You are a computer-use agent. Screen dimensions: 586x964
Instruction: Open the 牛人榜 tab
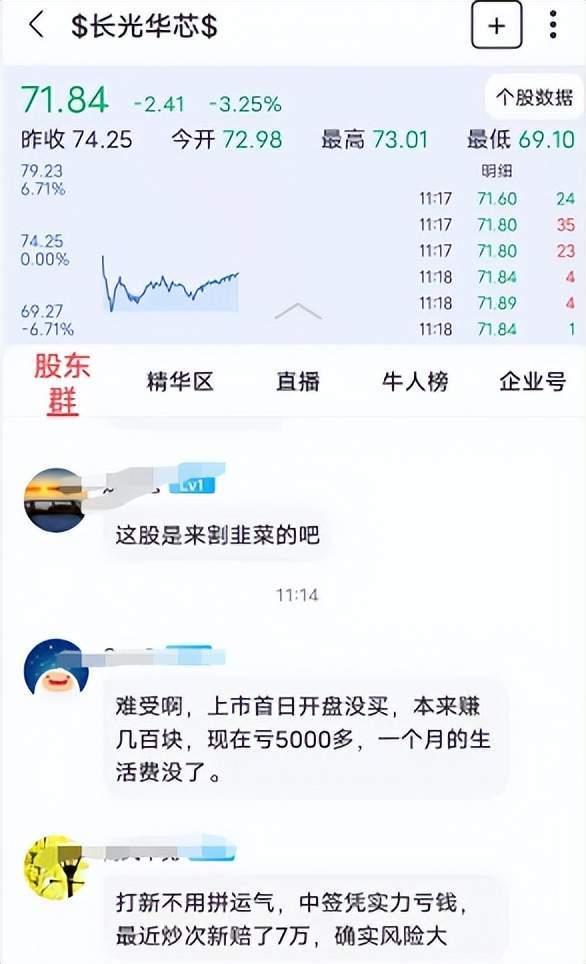(x=415, y=382)
